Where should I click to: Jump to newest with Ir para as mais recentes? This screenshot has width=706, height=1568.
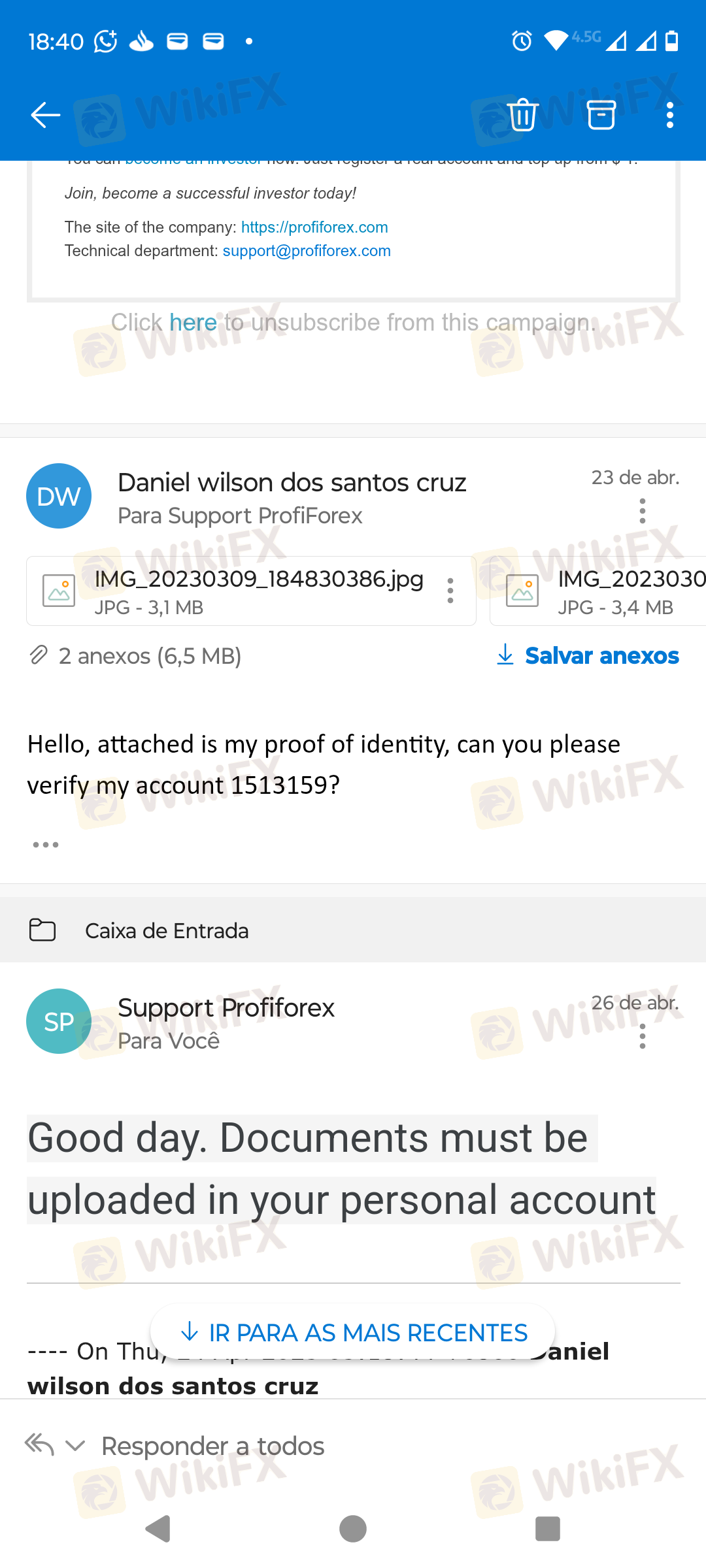tap(353, 1333)
